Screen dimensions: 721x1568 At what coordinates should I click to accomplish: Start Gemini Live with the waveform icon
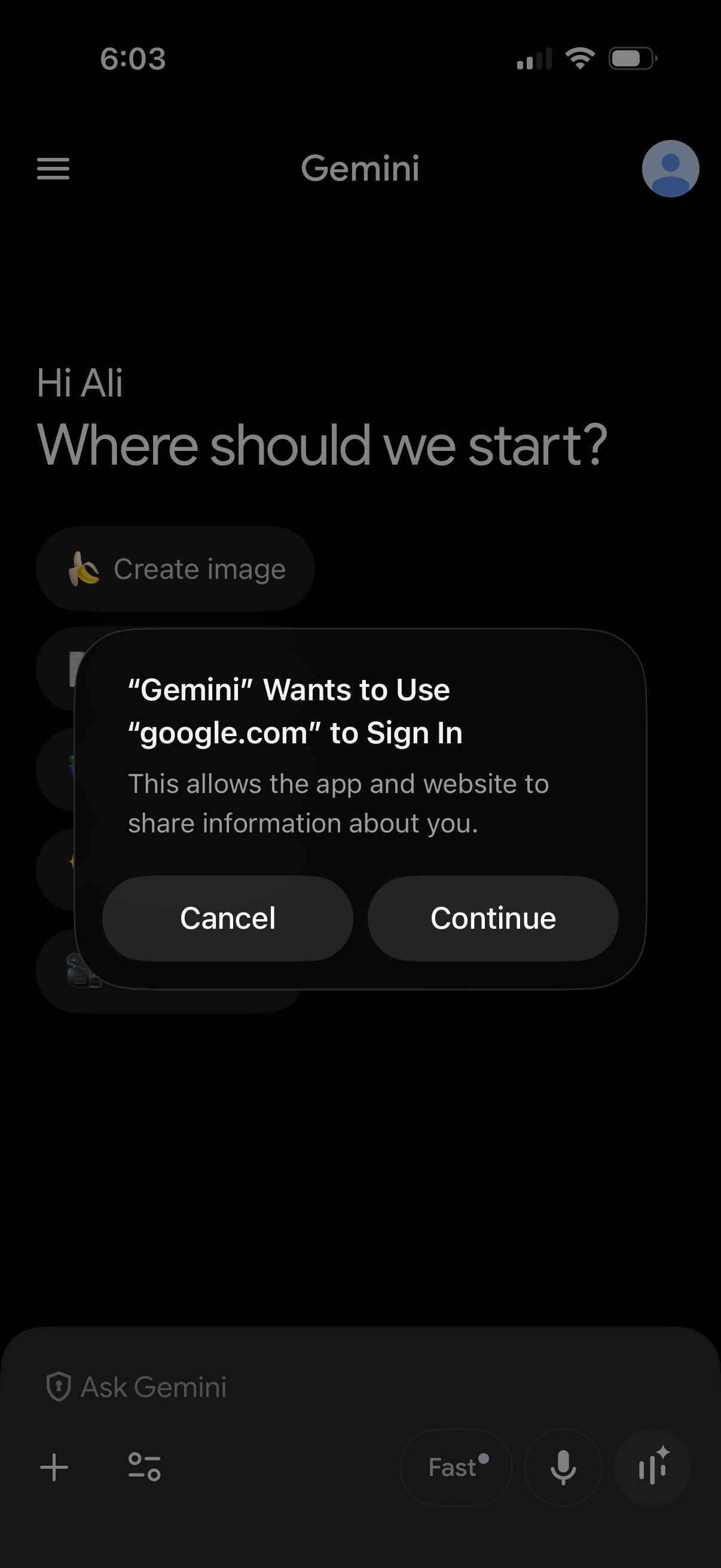pos(652,1467)
